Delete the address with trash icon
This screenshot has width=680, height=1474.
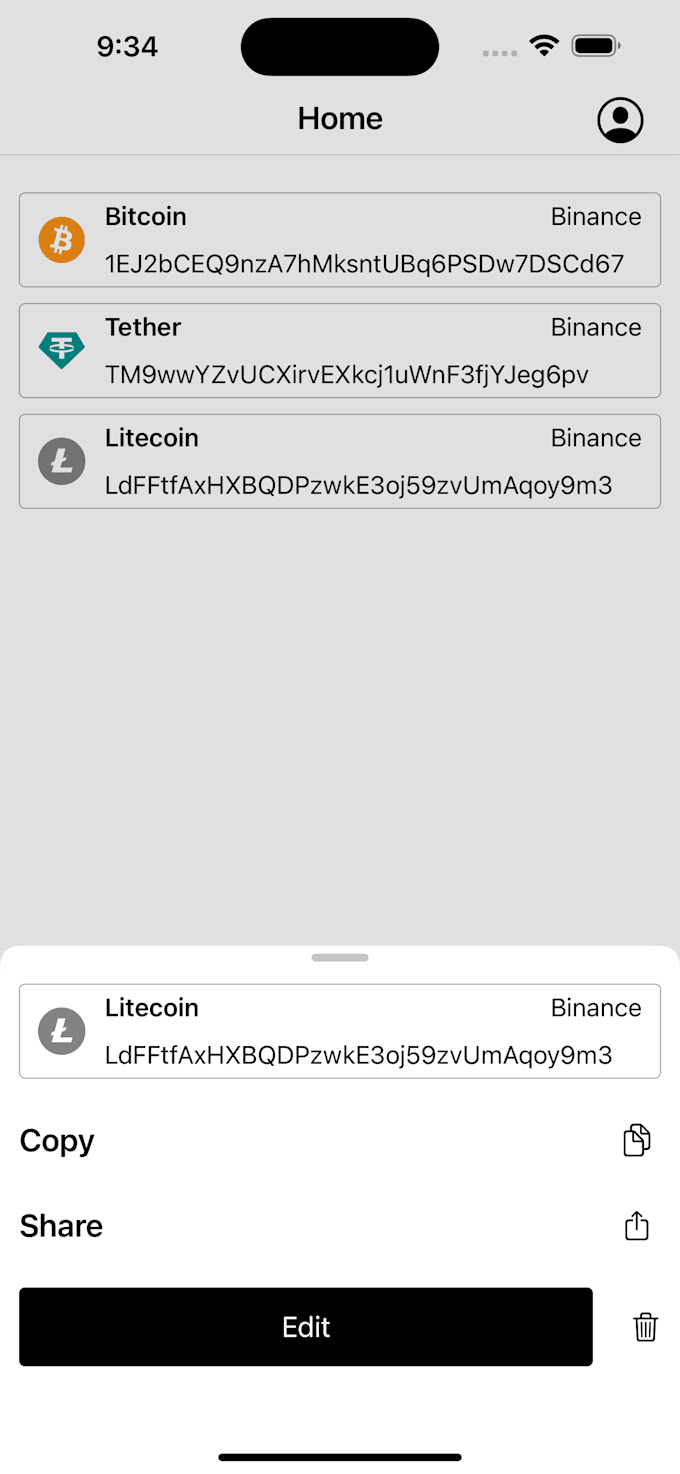tap(646, 1327)
